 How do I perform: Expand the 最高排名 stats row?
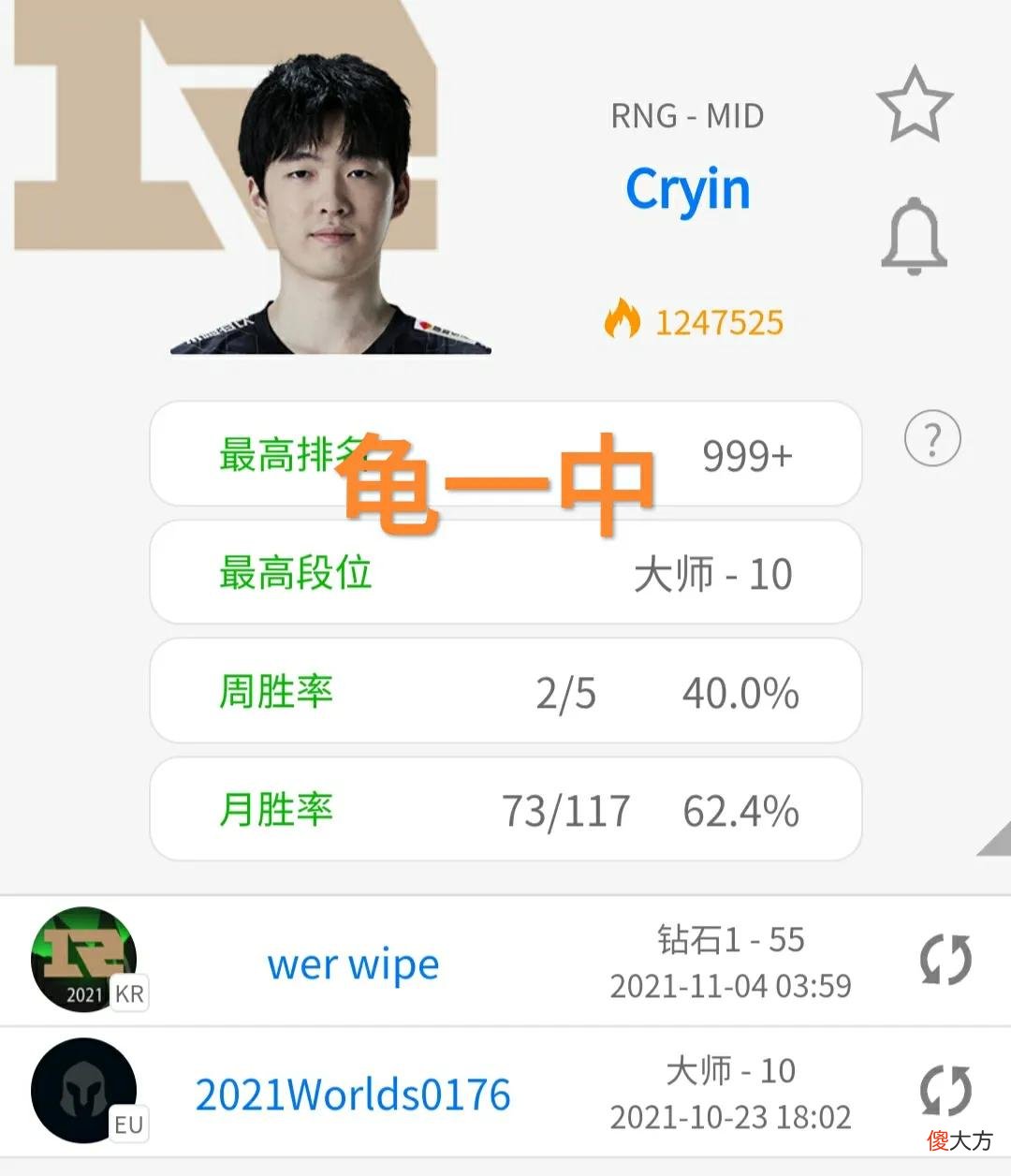pos(505,456)
